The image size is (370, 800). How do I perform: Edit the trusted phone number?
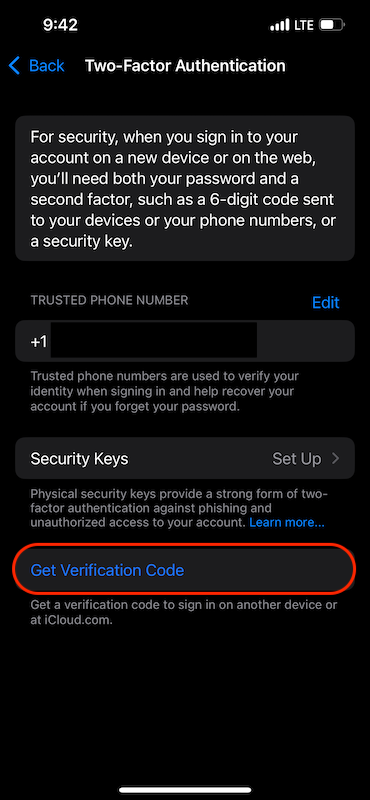pyautogui.click(x=326, y=303)
